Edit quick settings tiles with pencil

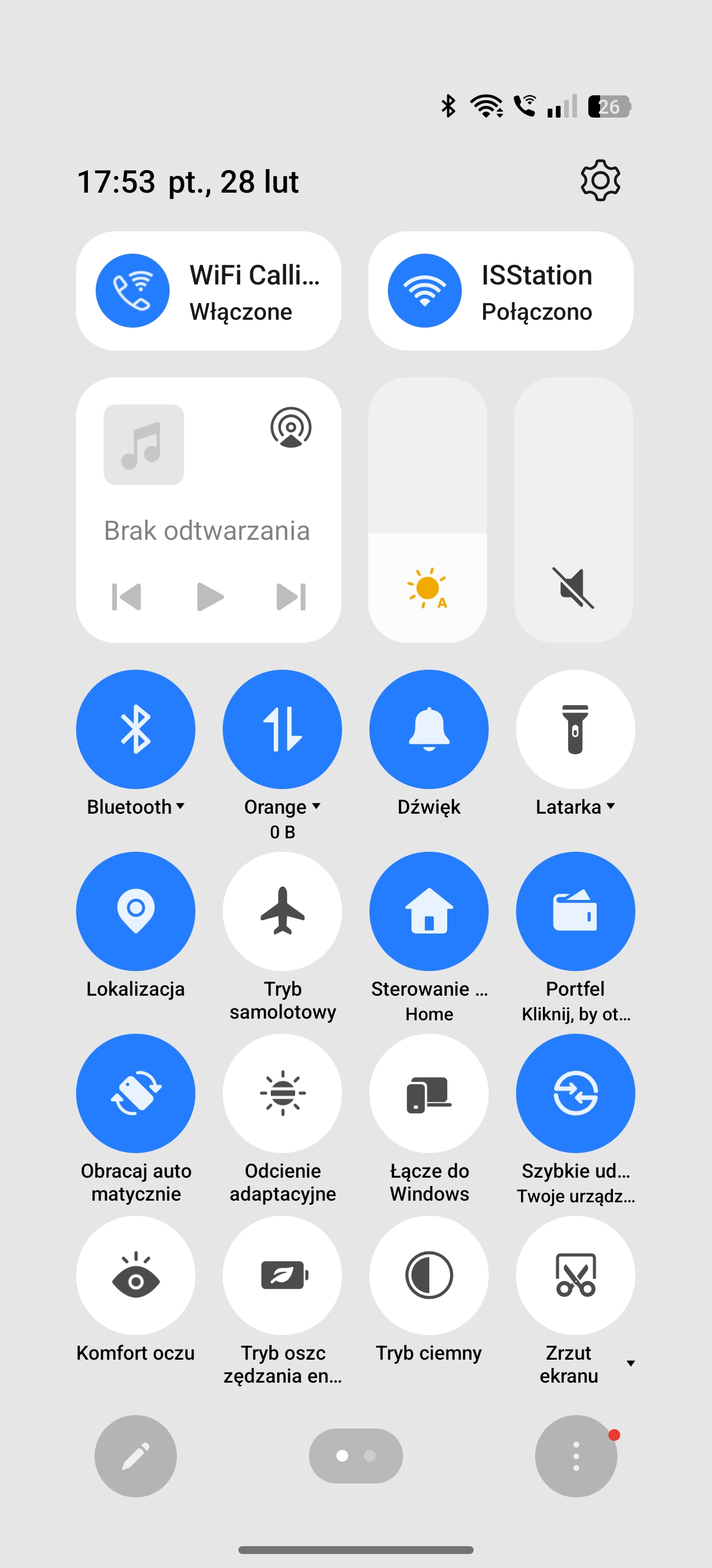(x=135, y=1456)
